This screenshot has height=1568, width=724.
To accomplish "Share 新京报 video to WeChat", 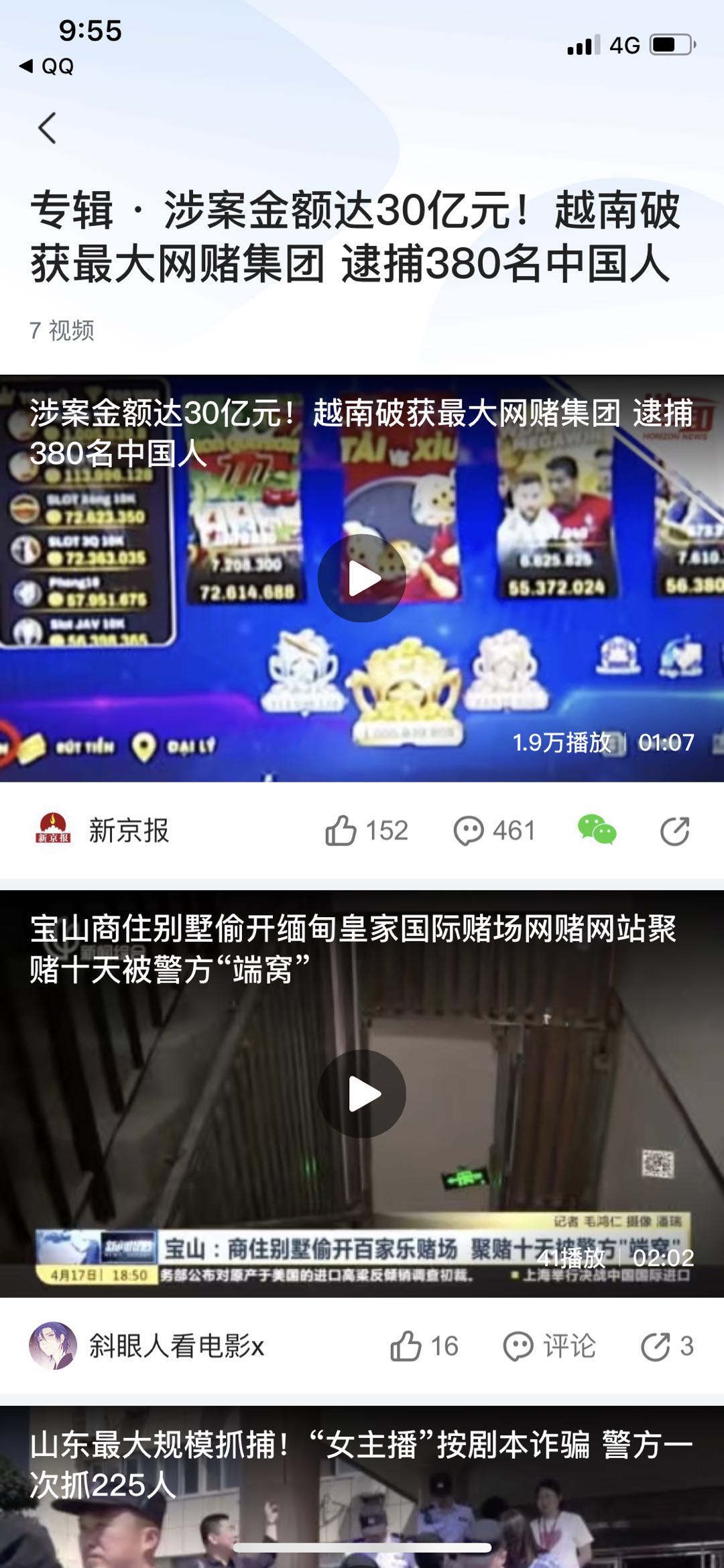I will pyautogui.click(x=597, y=830).
